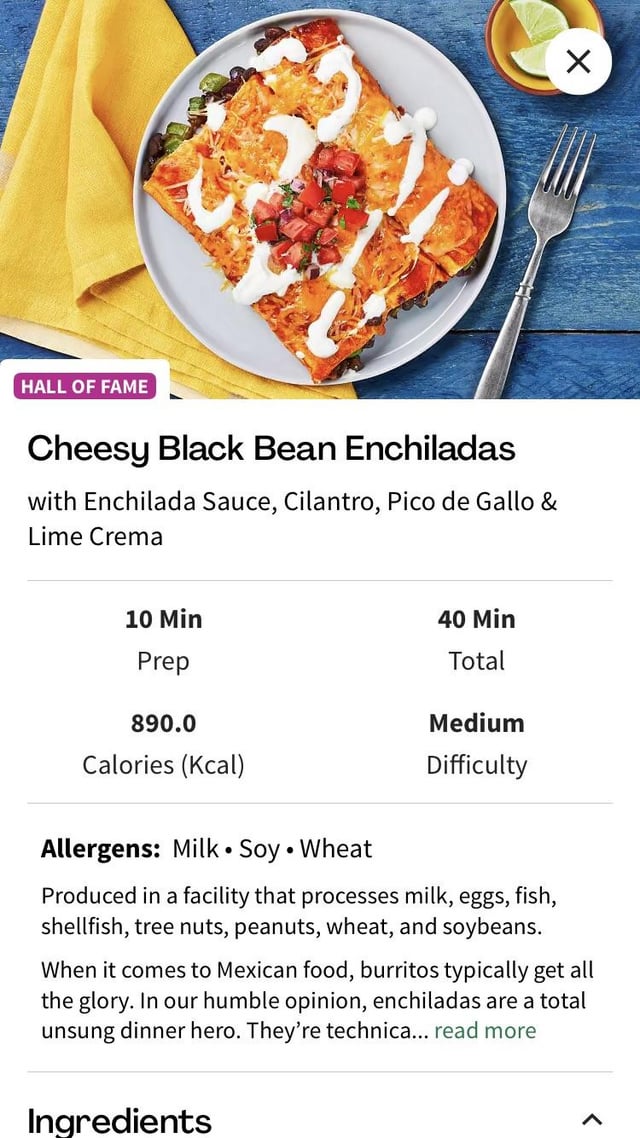Collapse the Ingredients section
Viewport: 640px width, 1138px height.
(592, 1118)
